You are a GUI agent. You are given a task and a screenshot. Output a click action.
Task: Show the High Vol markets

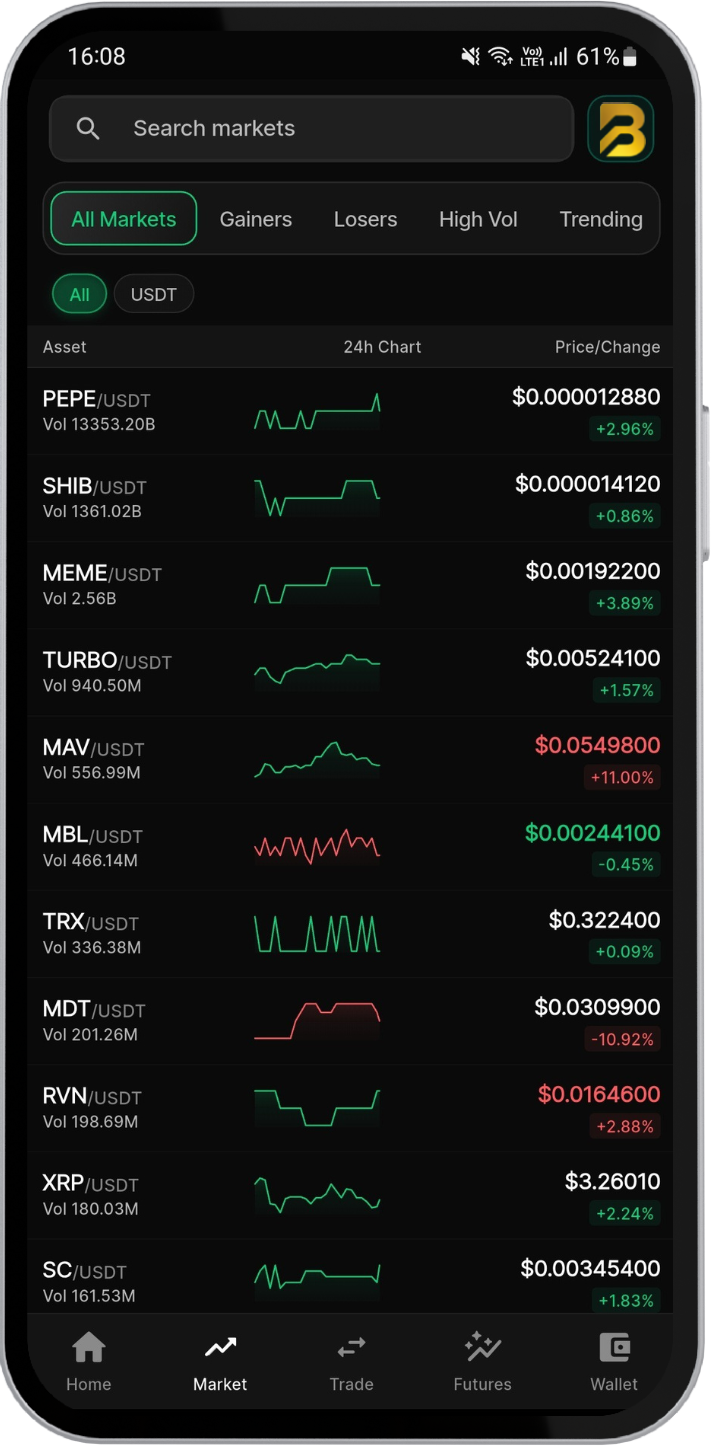[478, 219]
